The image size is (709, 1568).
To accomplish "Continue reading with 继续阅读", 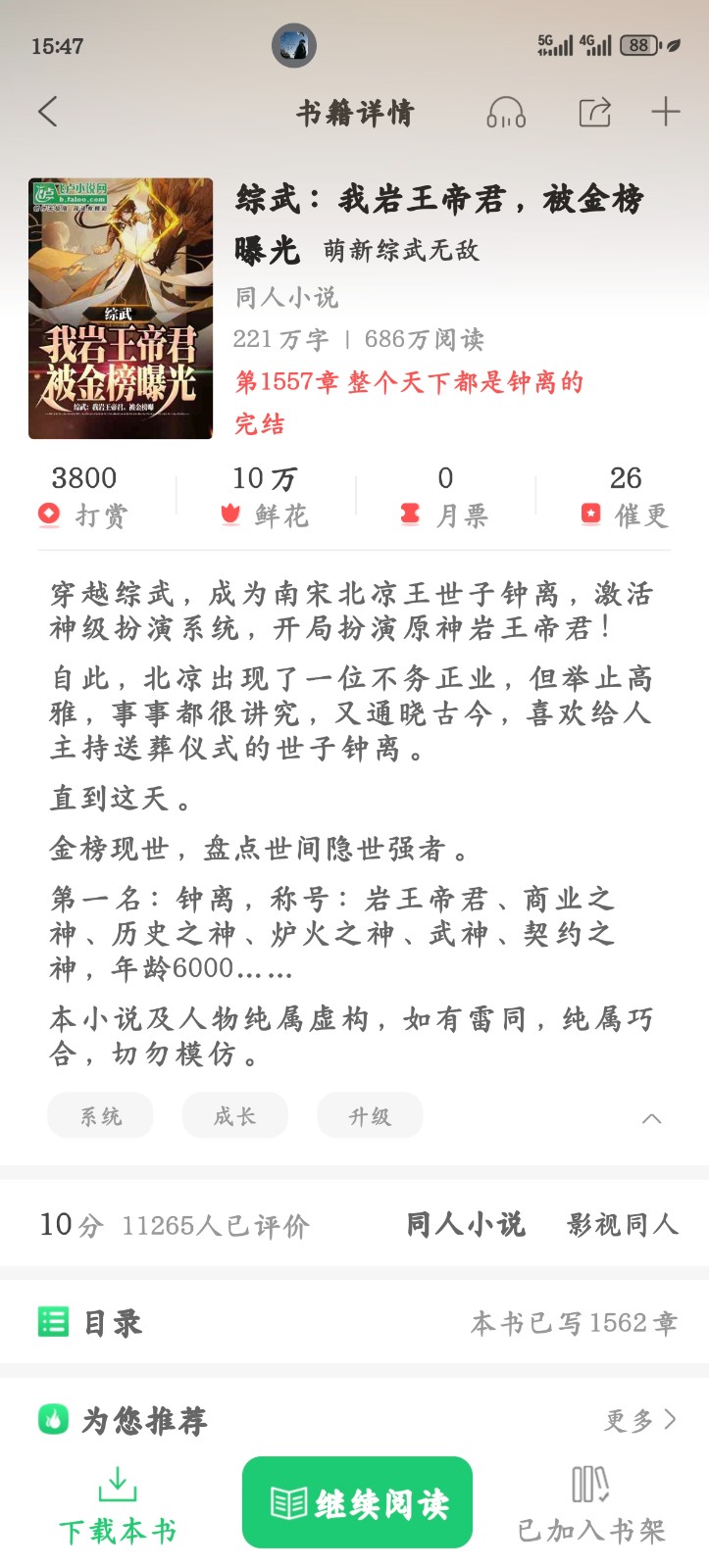I will click(357, 1503).
